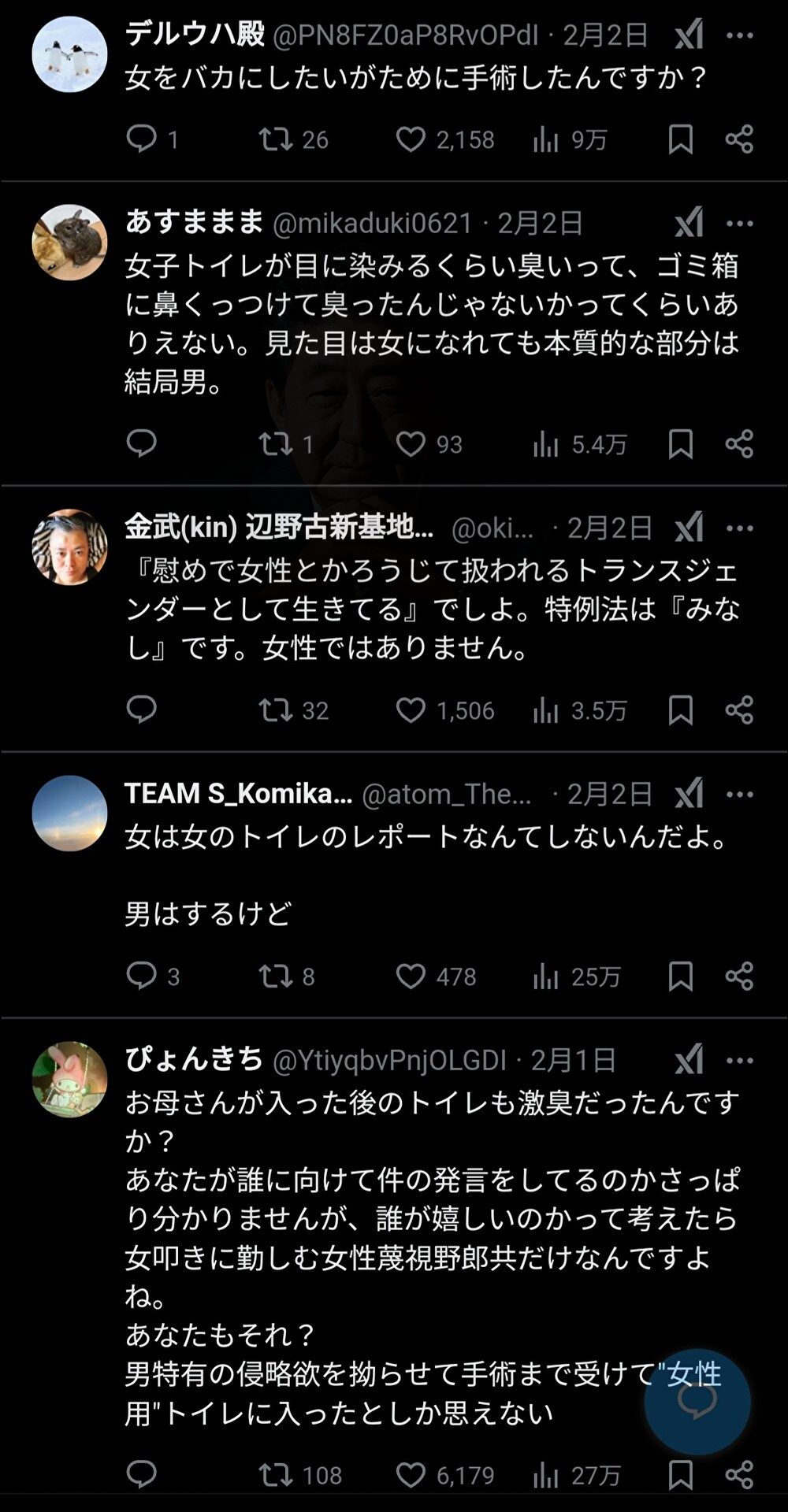This screenshot has height=1512, width=788.
Task: Bookmark TEAM S_Komika's post
Action: coord(680,976)
